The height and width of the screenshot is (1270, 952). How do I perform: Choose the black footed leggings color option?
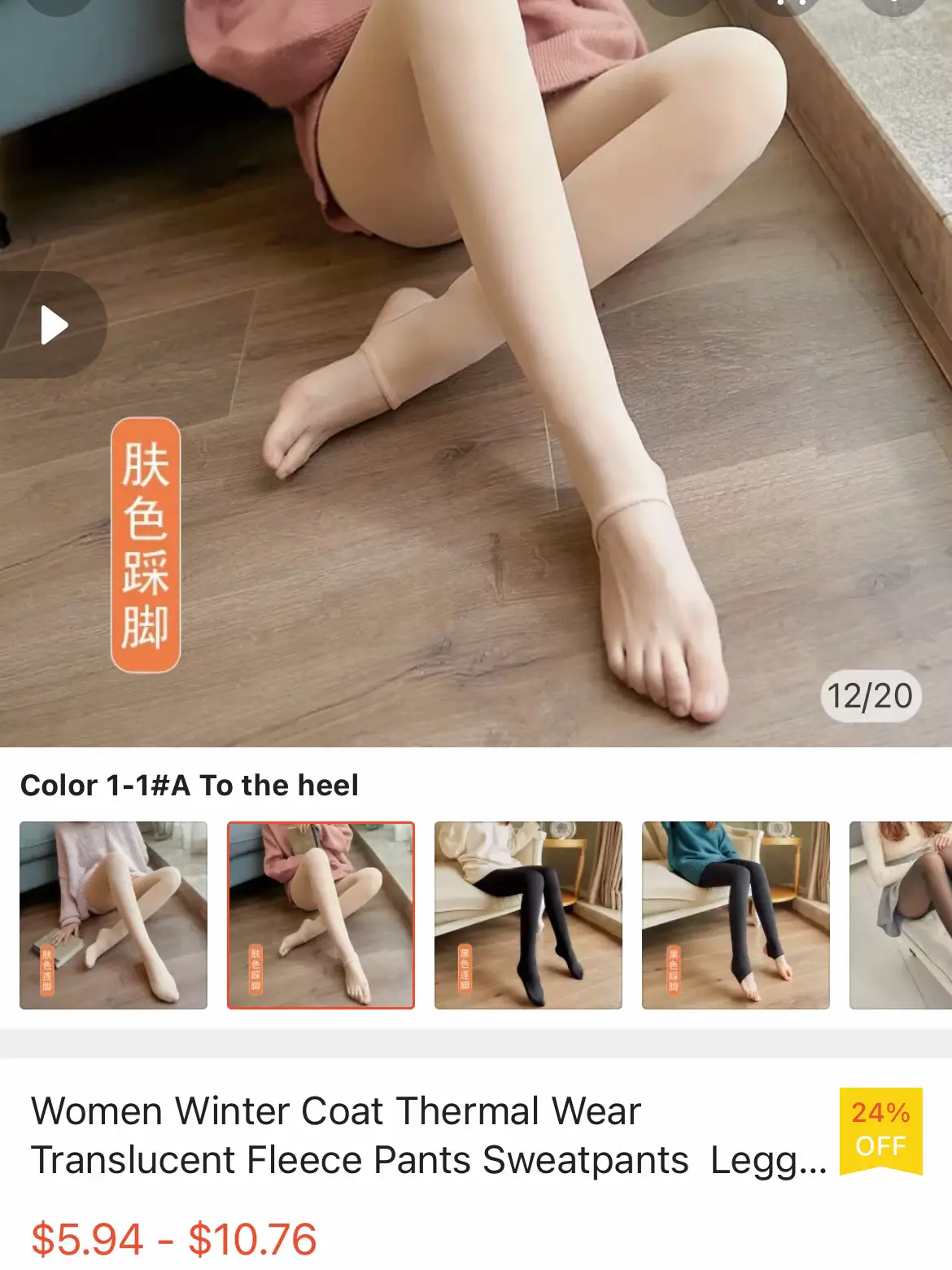(x=528, y=915)
